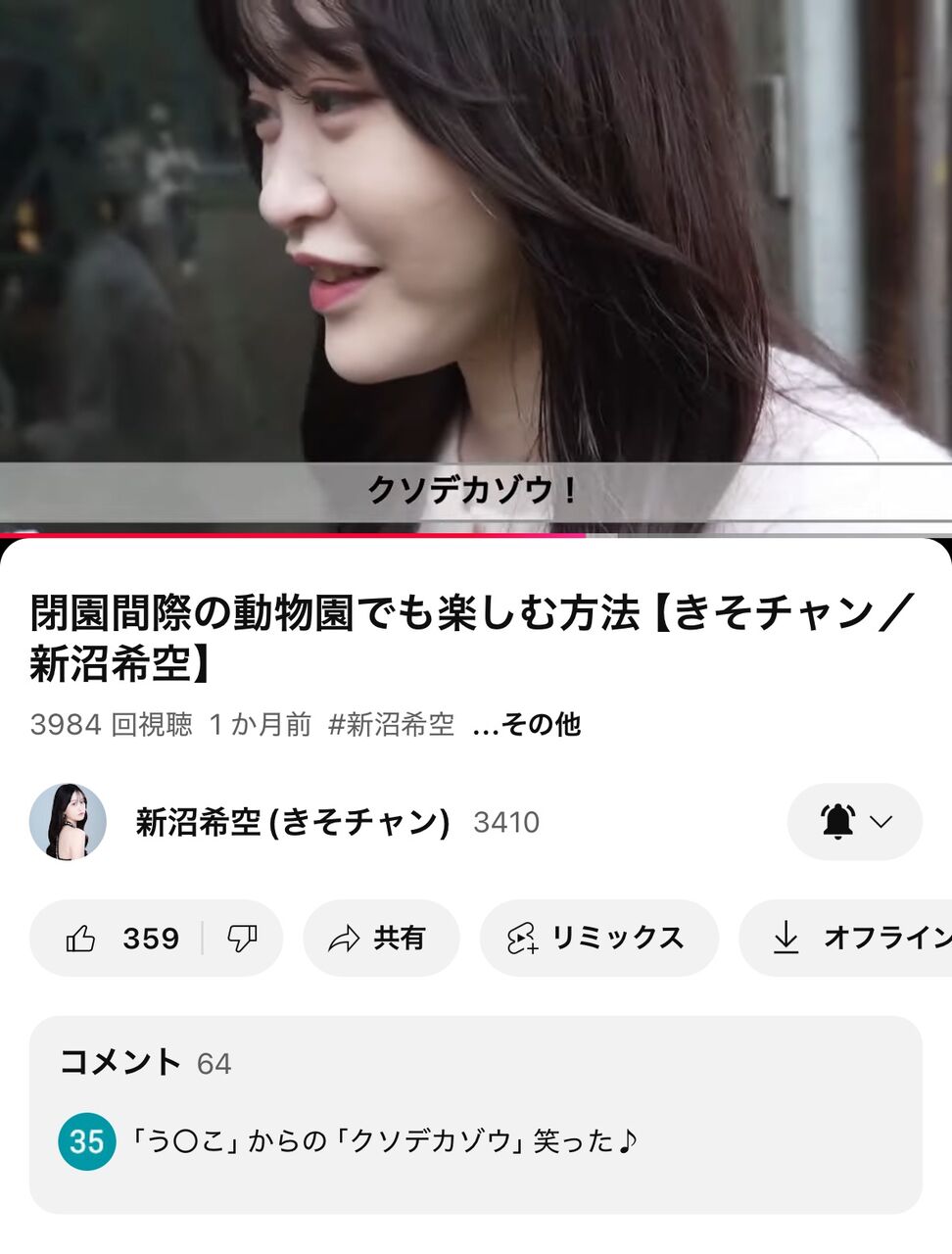Open the リミックス remix option
The height and width of the screenshot is (1254, 952).
[x=598, y=939]
